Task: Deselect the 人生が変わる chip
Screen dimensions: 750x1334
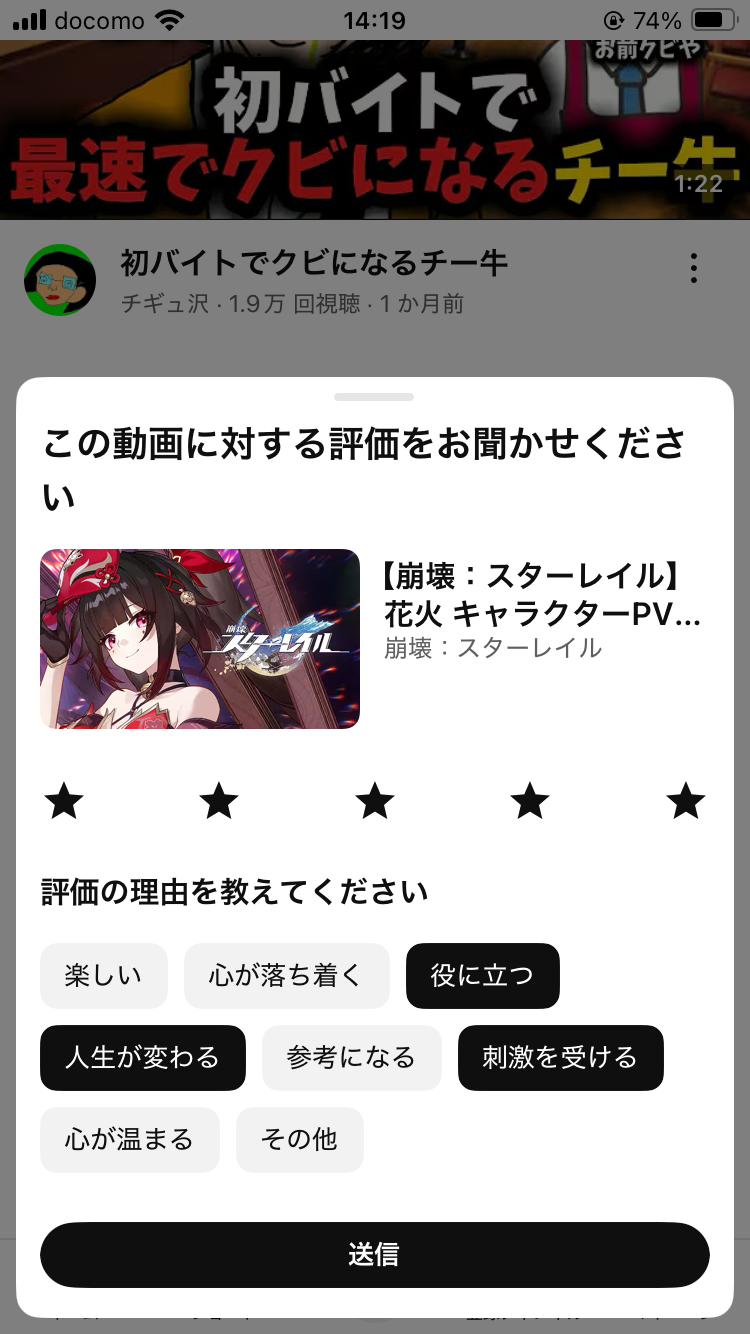Action: coord(143,1057)
